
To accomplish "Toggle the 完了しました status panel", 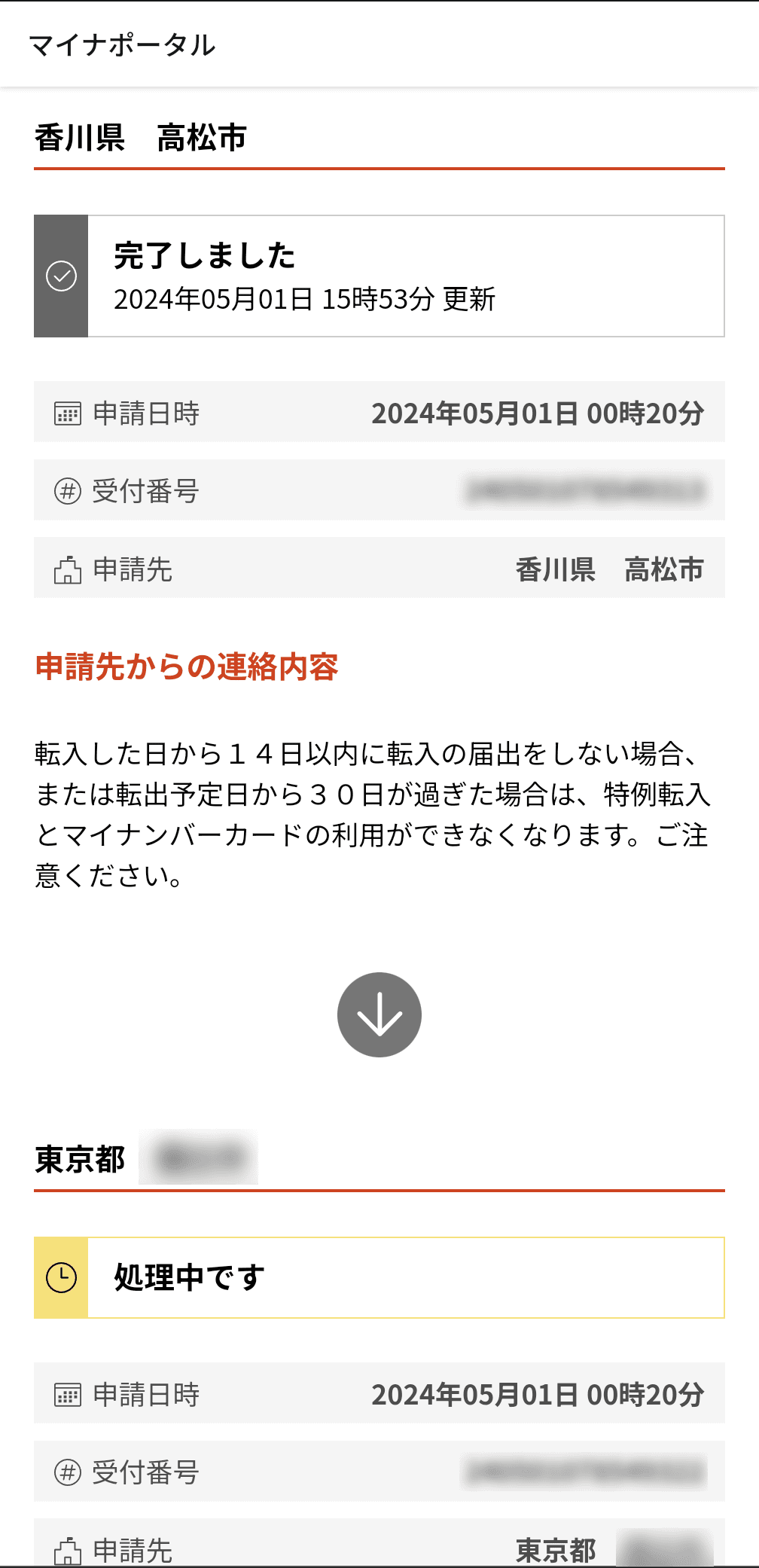I will tap(379, 276).
